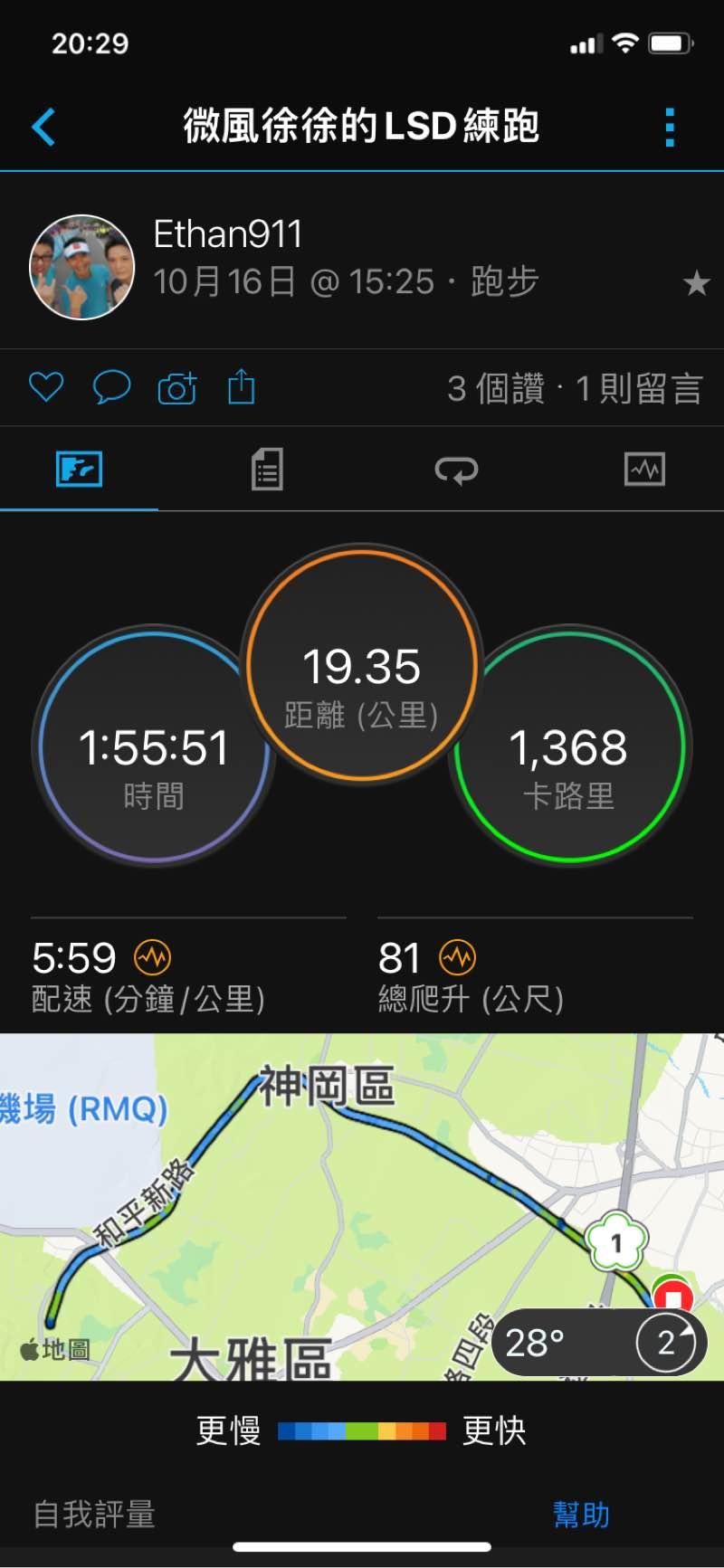724x1568 pixels.
Task: Add a photo with the camera icon
Action: click(176, 388)
